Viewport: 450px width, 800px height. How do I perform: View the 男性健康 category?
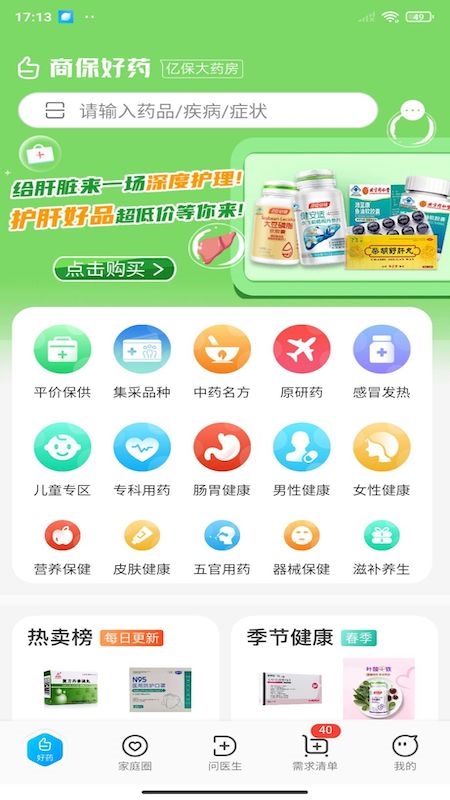pos(302,460)
